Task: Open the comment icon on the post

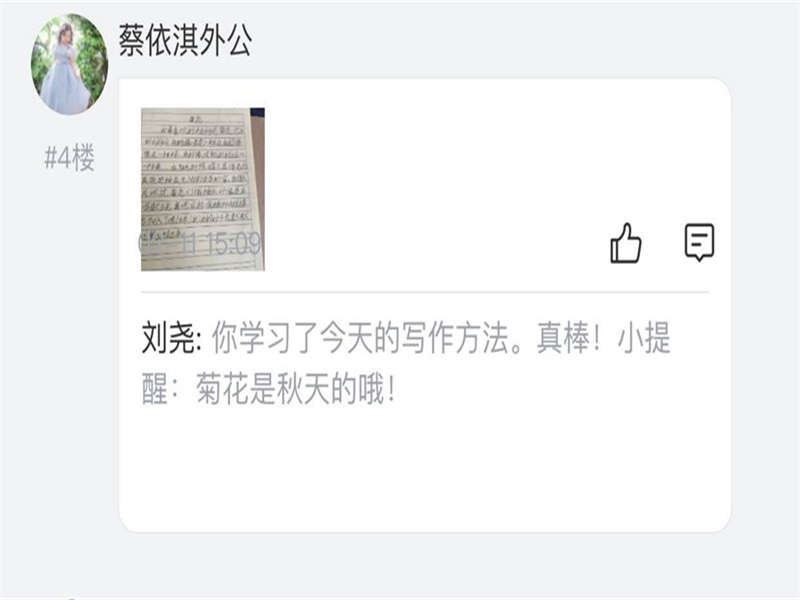Action: tap(699, 242)
